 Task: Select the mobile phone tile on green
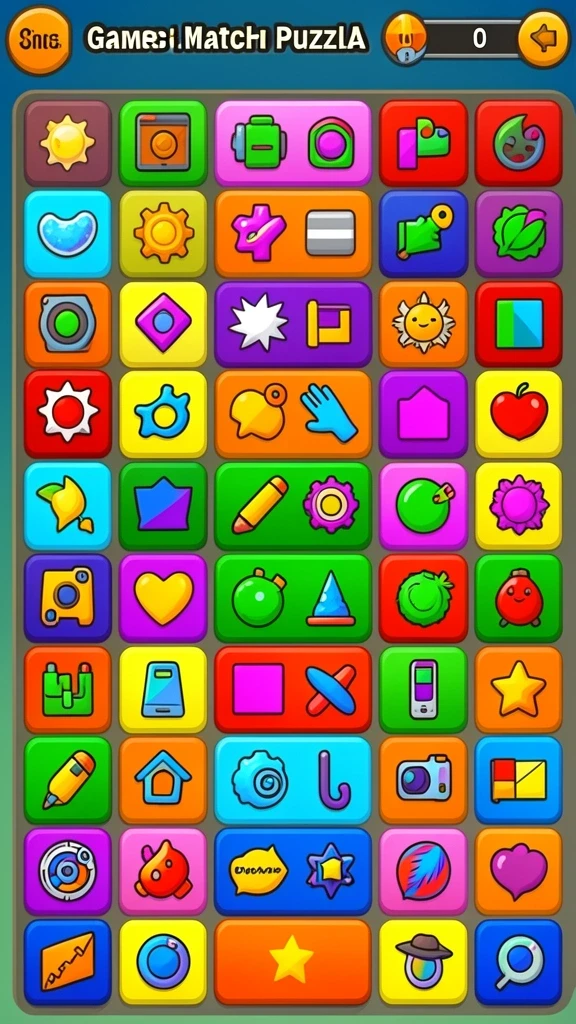(423, 689)
